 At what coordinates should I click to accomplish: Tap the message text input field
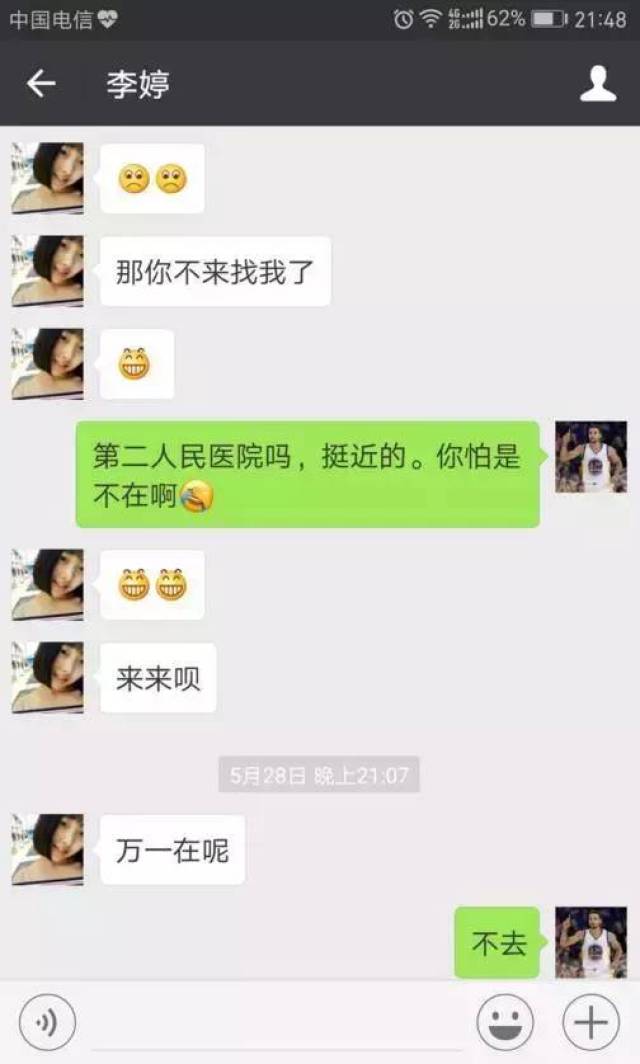pyautogui.click(x=277, y=1023)
